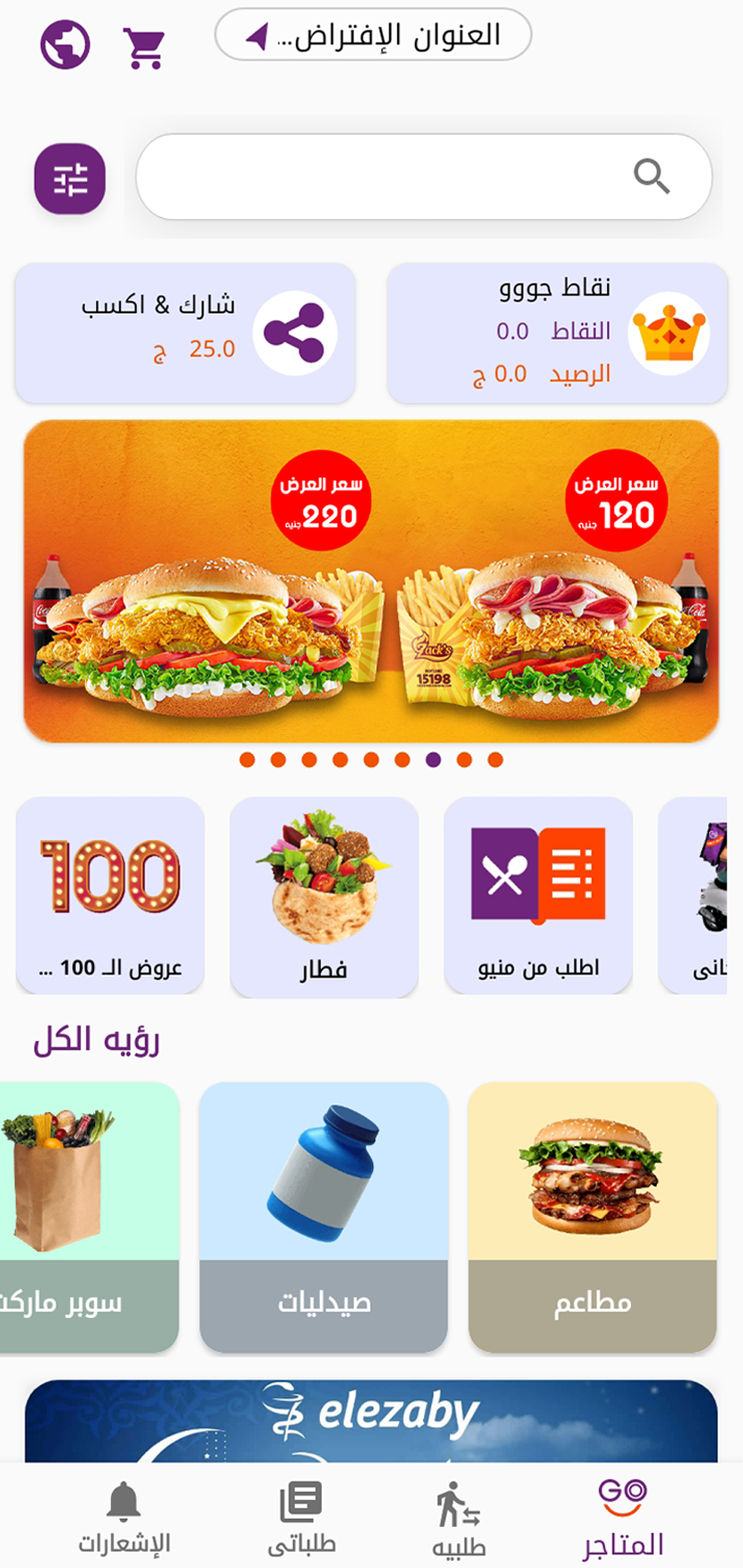
Task: Open the globe language icon
Action: point(65,45)
